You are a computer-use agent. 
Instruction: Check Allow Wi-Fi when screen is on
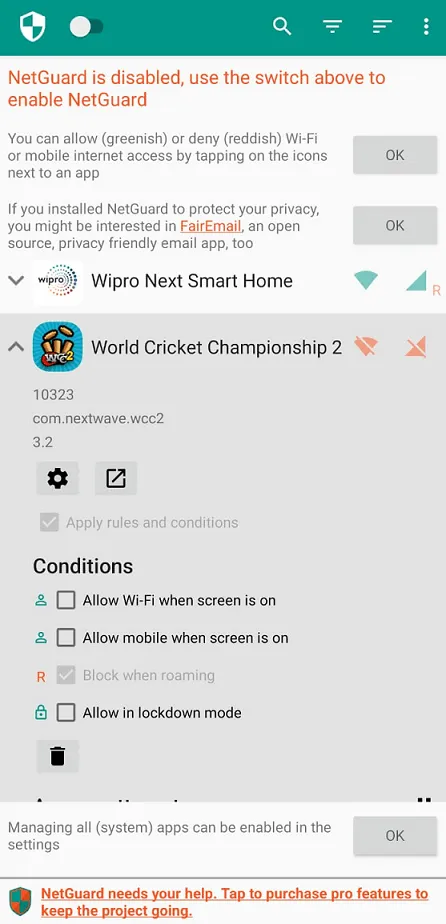click(66, 600)
